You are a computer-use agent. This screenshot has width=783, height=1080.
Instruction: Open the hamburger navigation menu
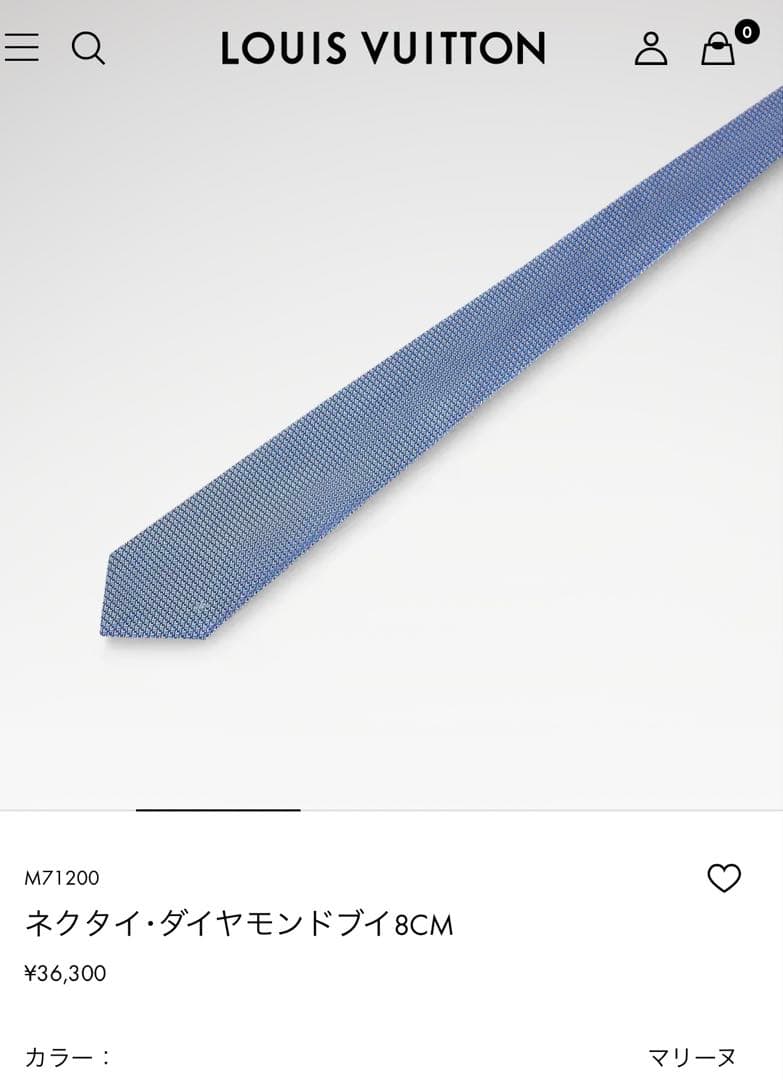coord(24,49)
